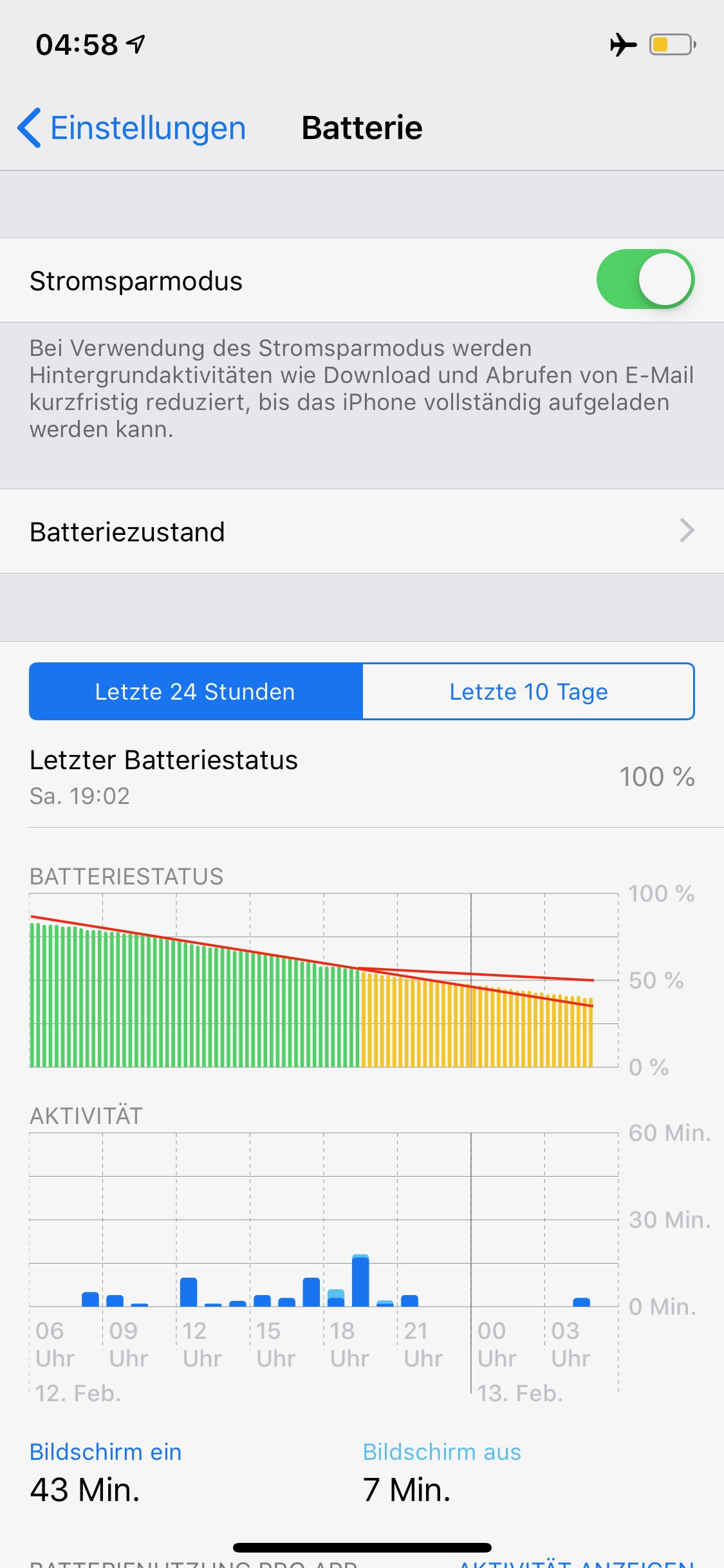Tap the Batteriestatus chart
This screenshot has height=1568, width=724.
pyautogui.click(x=324, y=980)
